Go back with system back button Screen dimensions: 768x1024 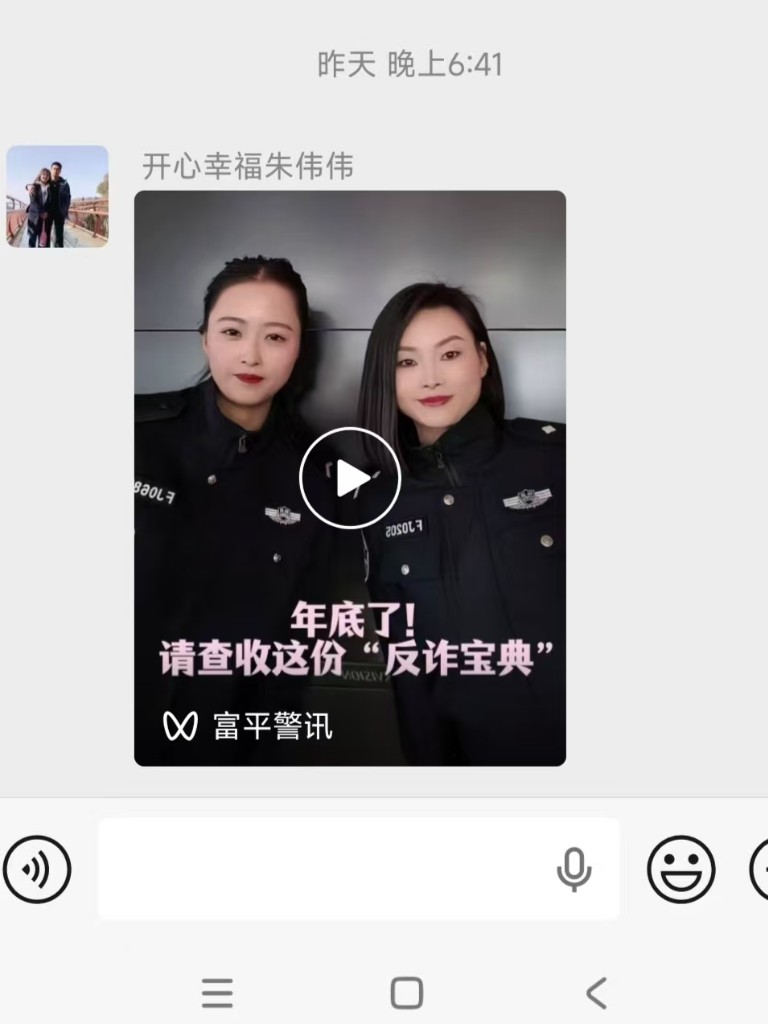tap(596, 993)
